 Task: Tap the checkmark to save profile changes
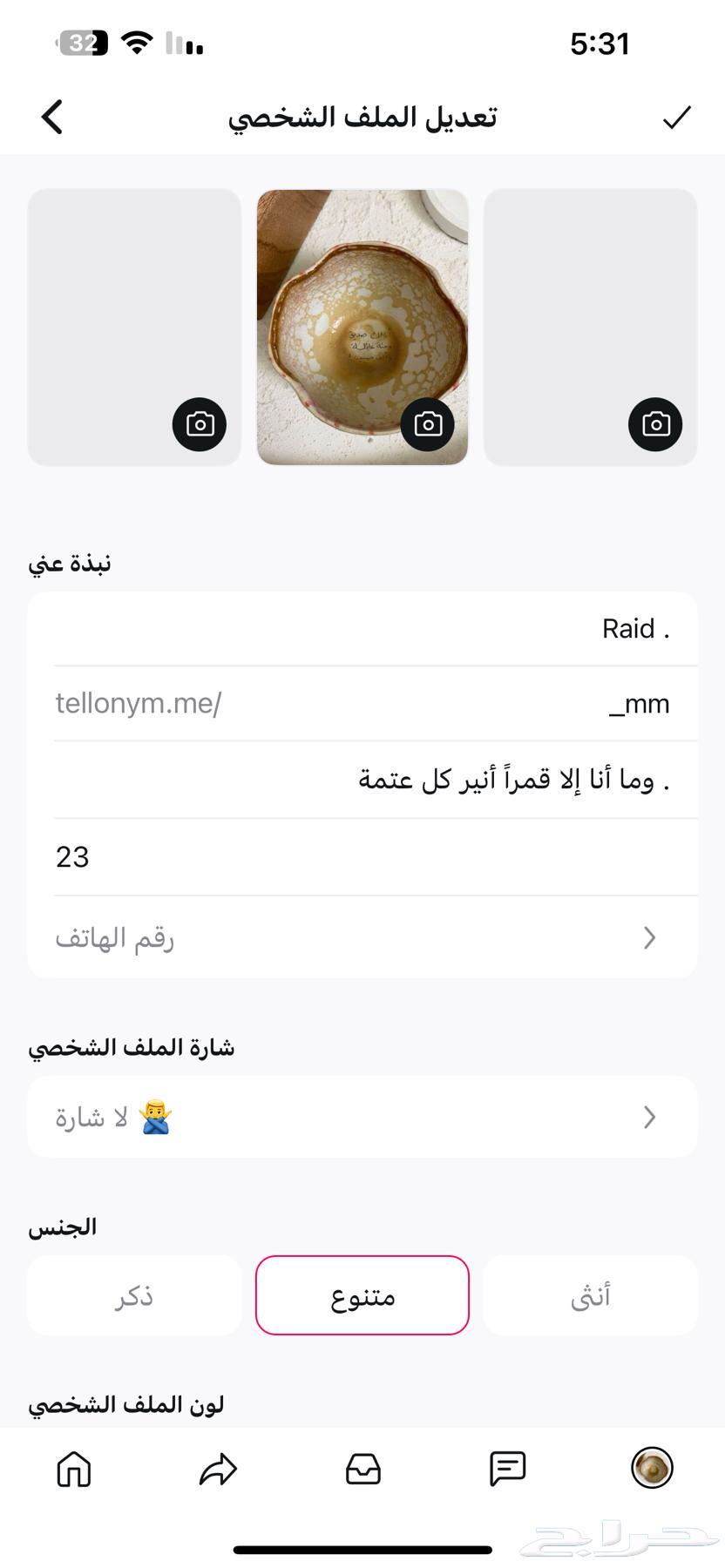click(x=676, y=116)
